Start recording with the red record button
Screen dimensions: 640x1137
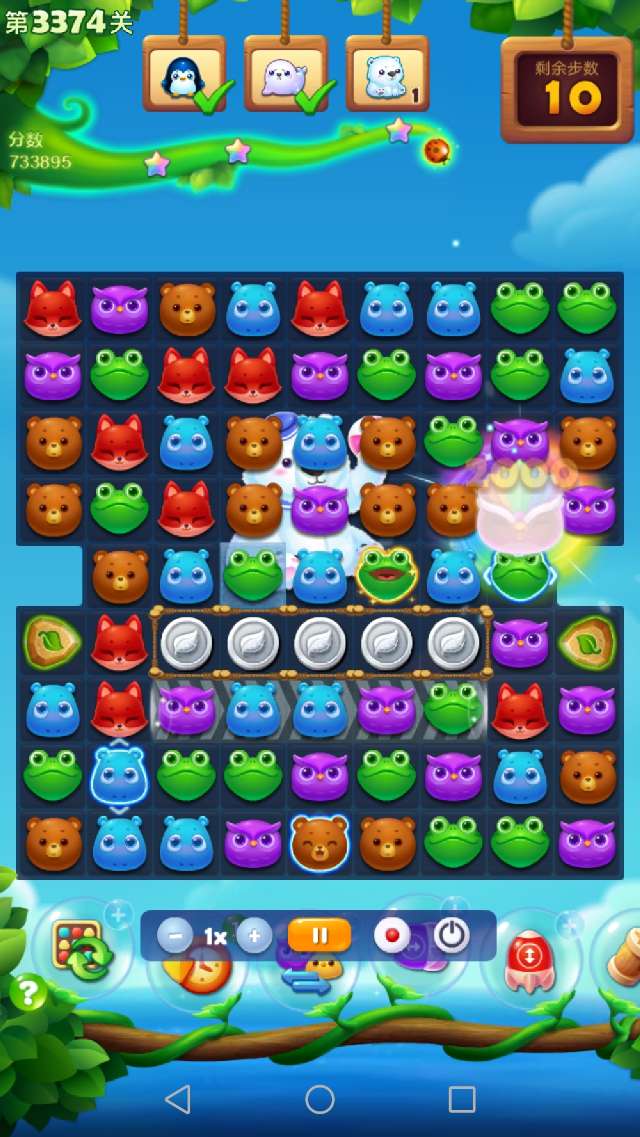[392, 936]
